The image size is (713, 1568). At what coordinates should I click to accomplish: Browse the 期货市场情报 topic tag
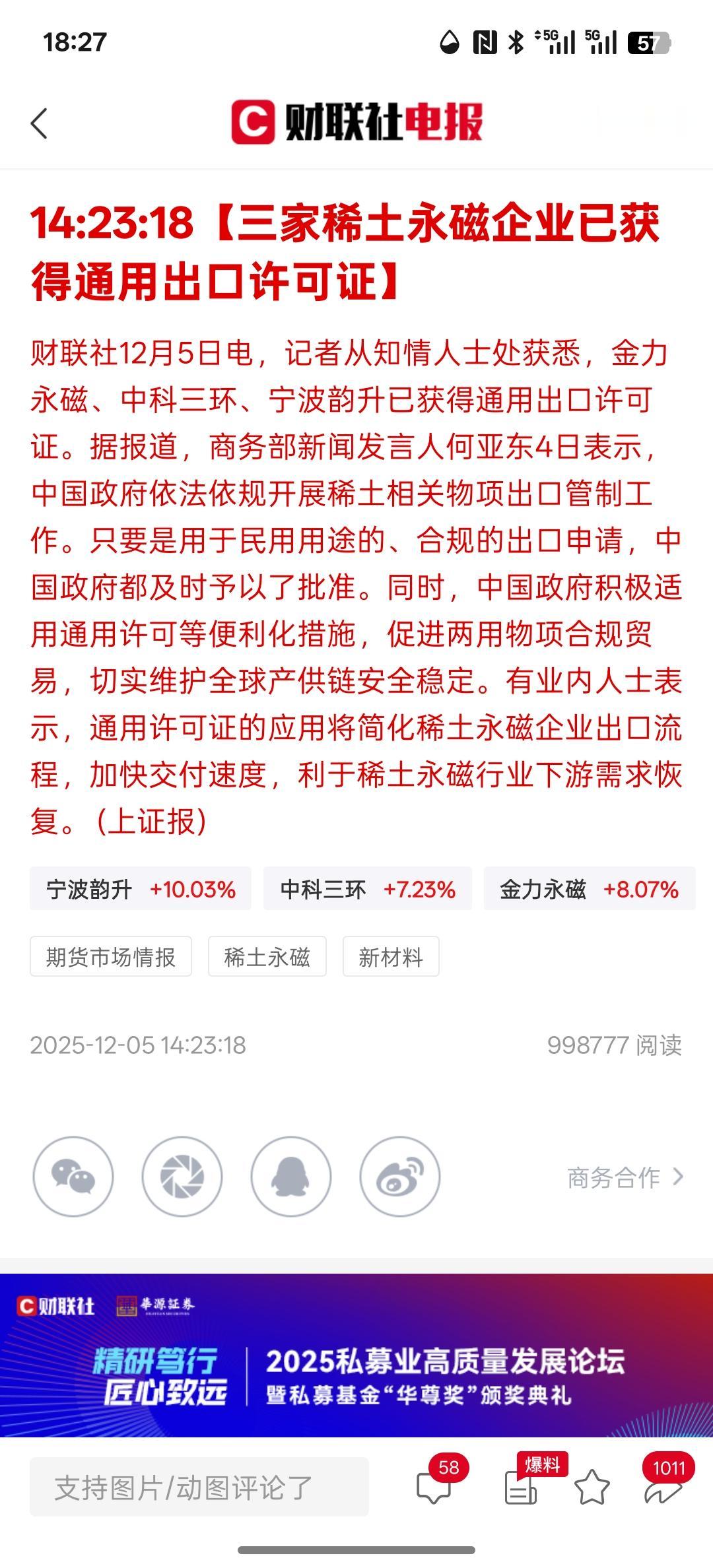coord(111,957)
